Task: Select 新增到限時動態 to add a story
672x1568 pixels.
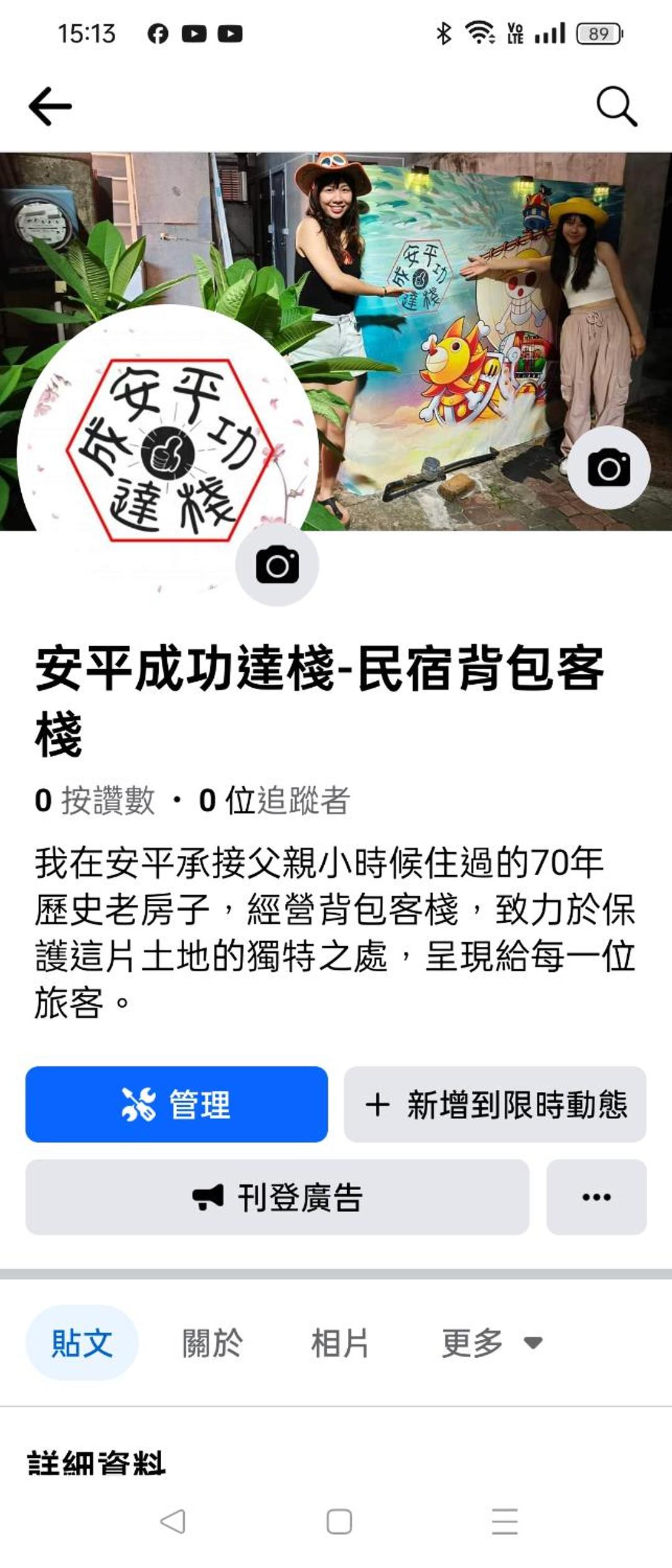Action: (495, 1104)
